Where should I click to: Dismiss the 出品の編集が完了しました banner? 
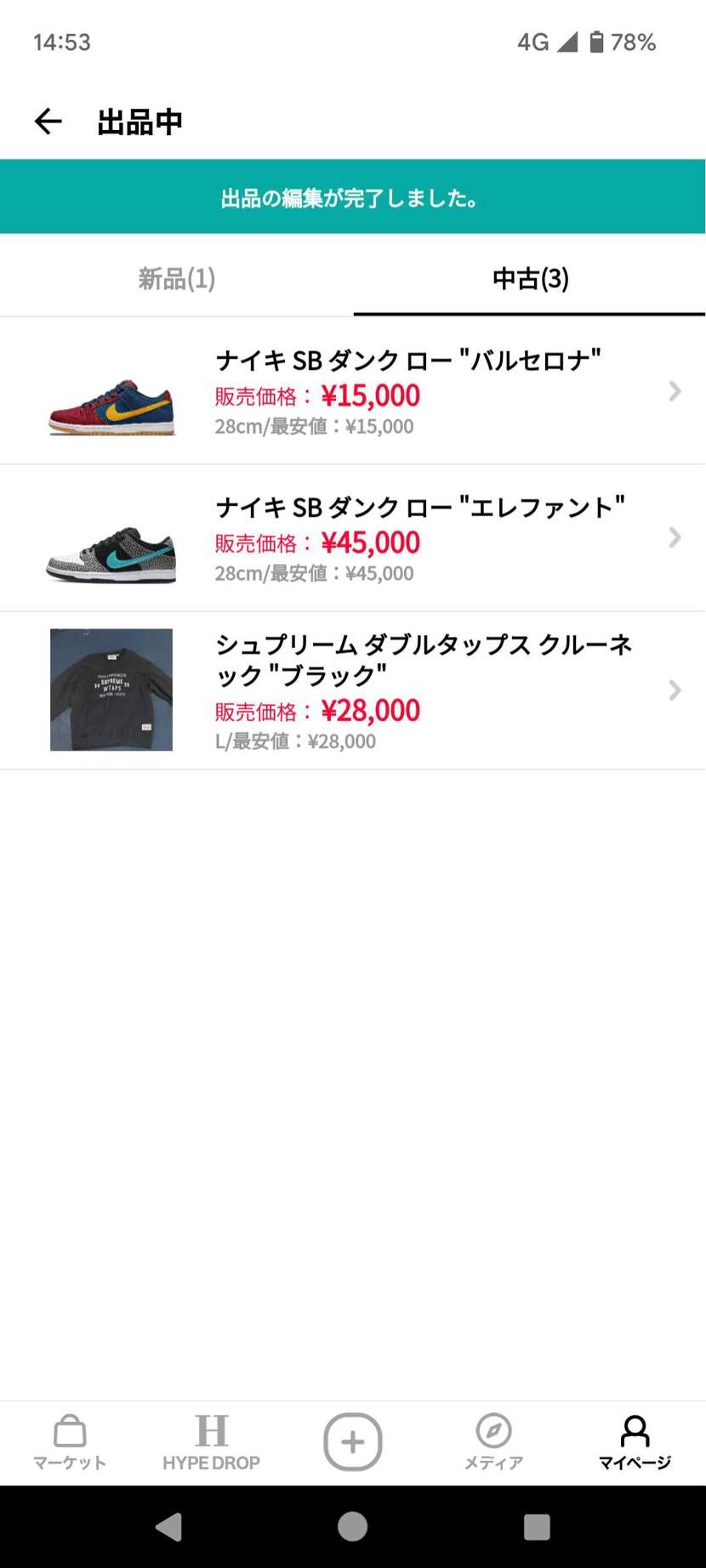(352, 196)
